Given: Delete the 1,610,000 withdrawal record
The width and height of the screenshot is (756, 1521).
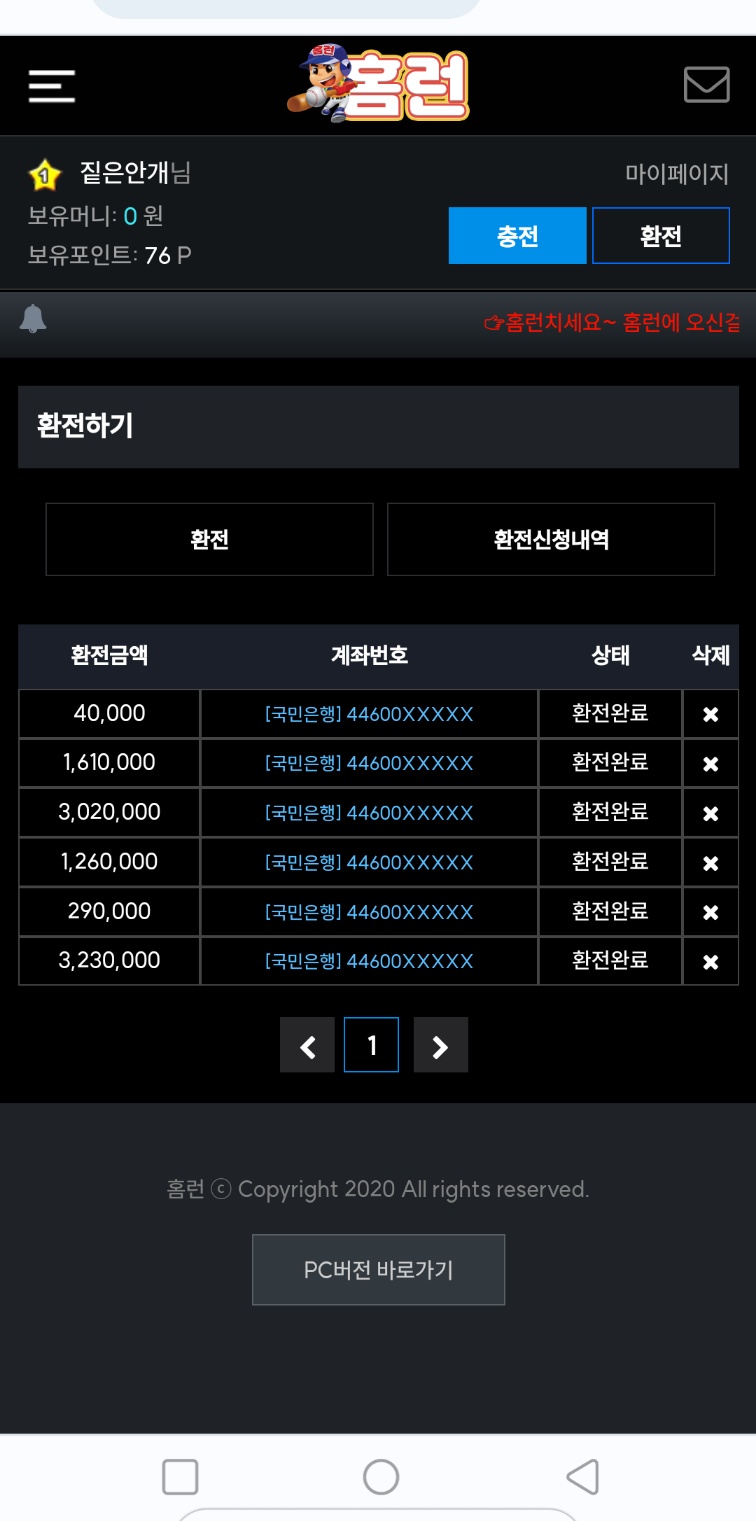Looking at the screenshot, I should 710,764.
